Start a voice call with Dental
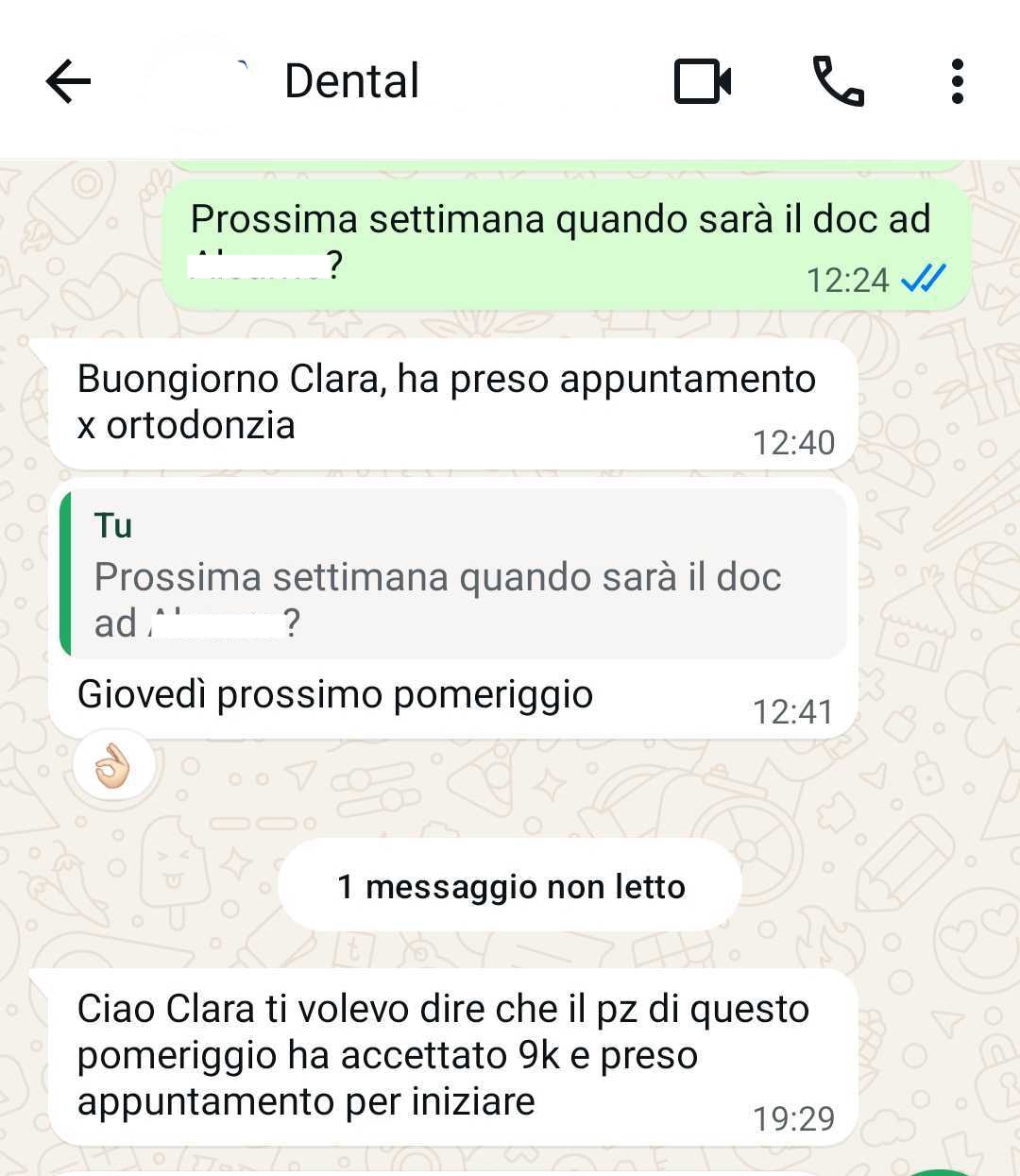The height and width of the screenshot is (1176, 1020). point(838,81)
